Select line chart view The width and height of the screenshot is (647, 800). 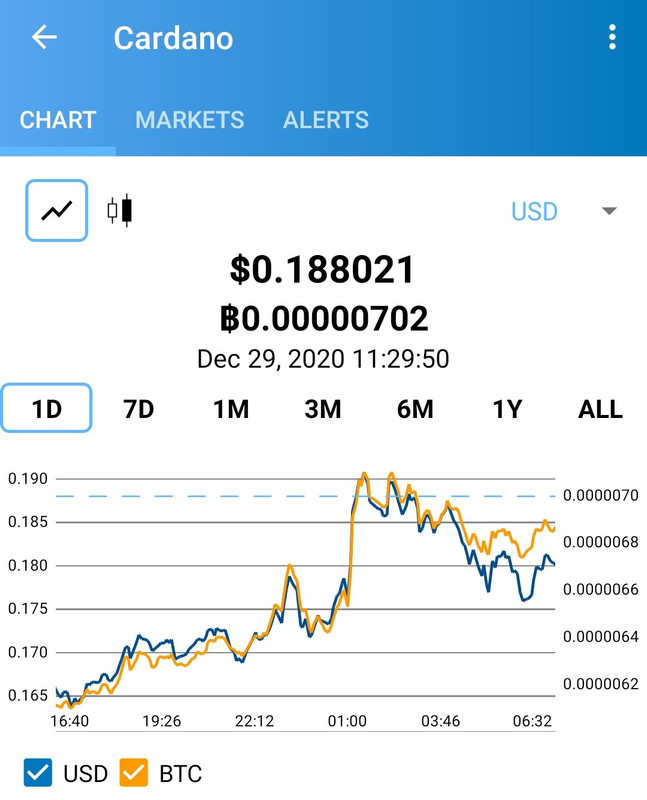(x=57, y=210)
